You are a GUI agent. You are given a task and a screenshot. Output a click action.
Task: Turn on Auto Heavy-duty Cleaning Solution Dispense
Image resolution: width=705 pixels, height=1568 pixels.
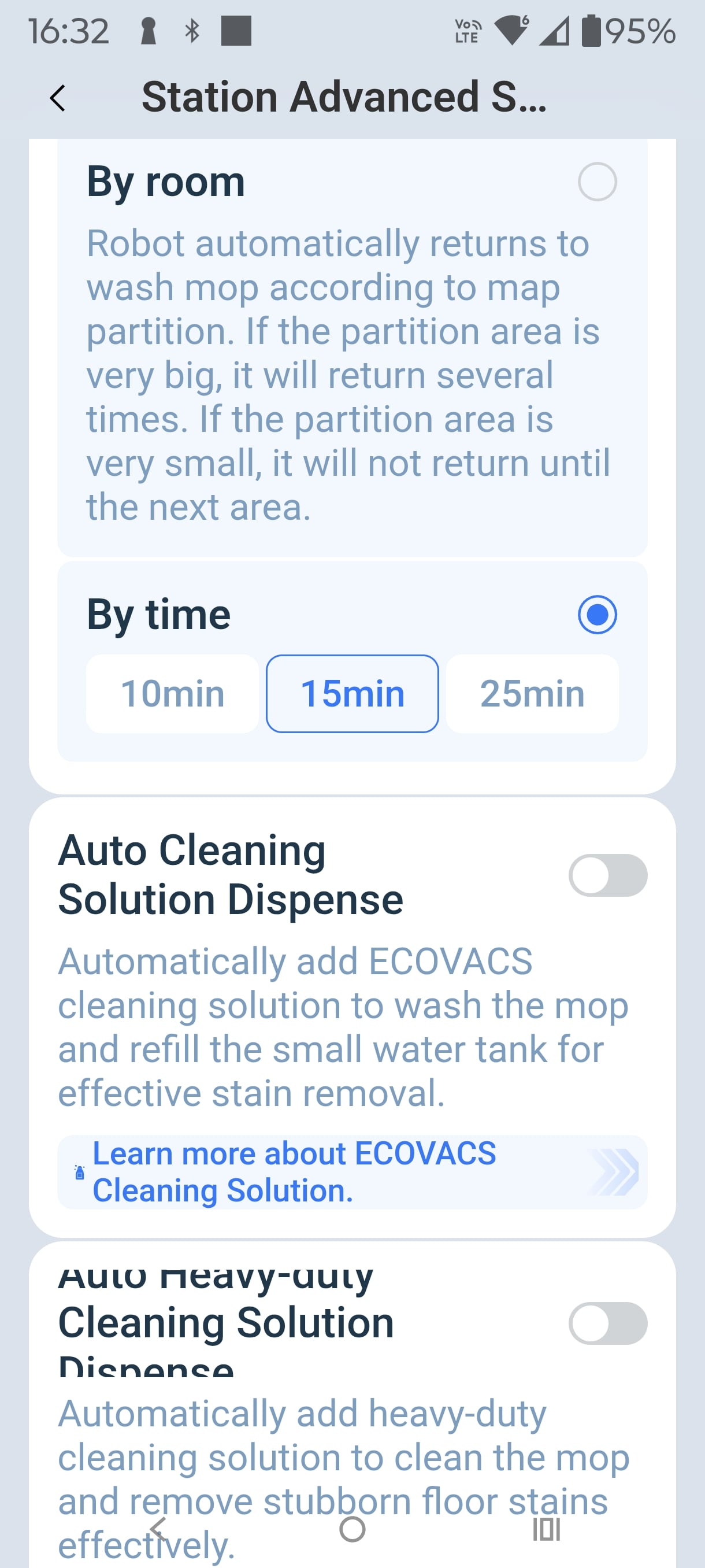click(x=607, y=1323)
